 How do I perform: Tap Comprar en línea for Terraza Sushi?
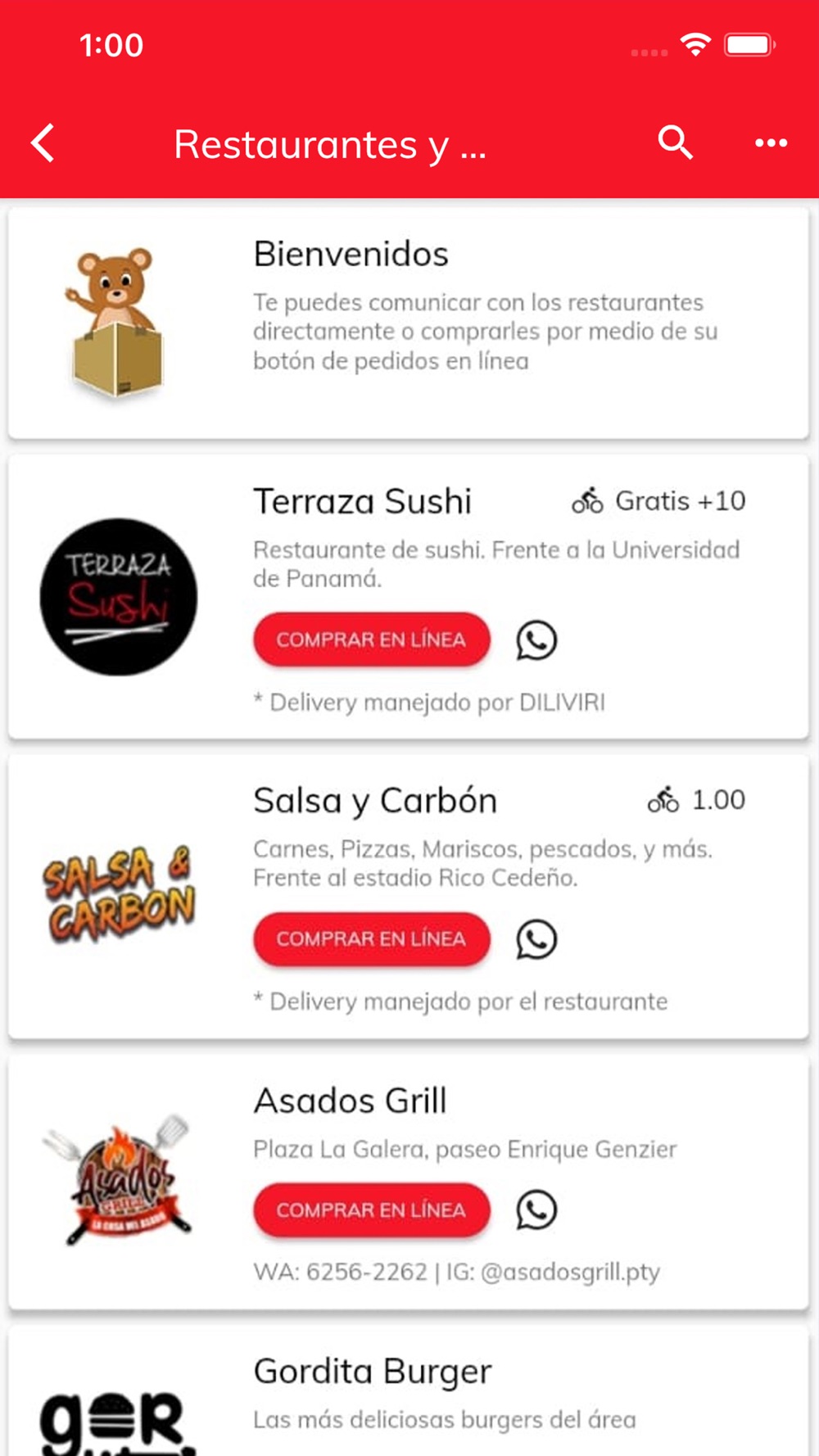point(372,640)
